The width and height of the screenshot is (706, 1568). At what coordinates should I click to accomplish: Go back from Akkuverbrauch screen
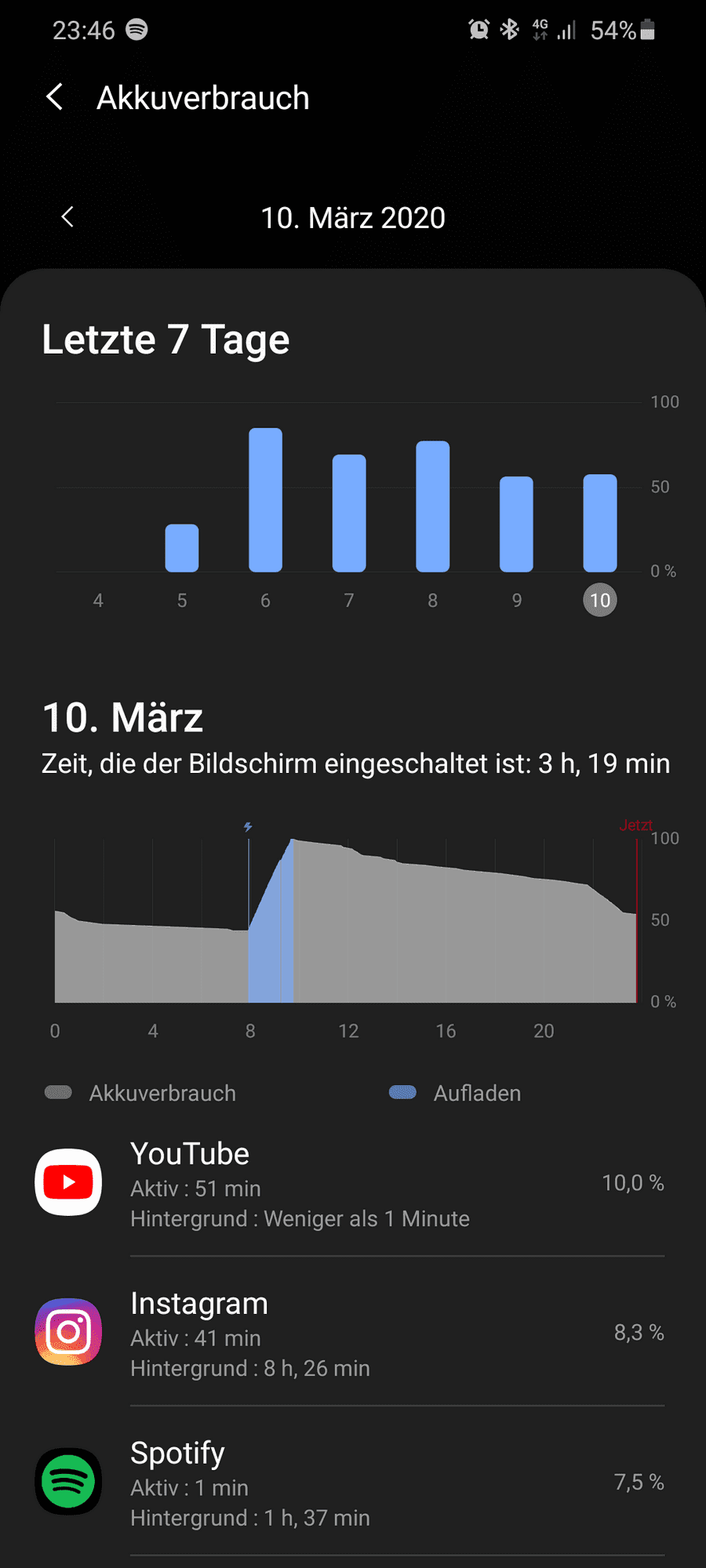click(x=55, y=98)
